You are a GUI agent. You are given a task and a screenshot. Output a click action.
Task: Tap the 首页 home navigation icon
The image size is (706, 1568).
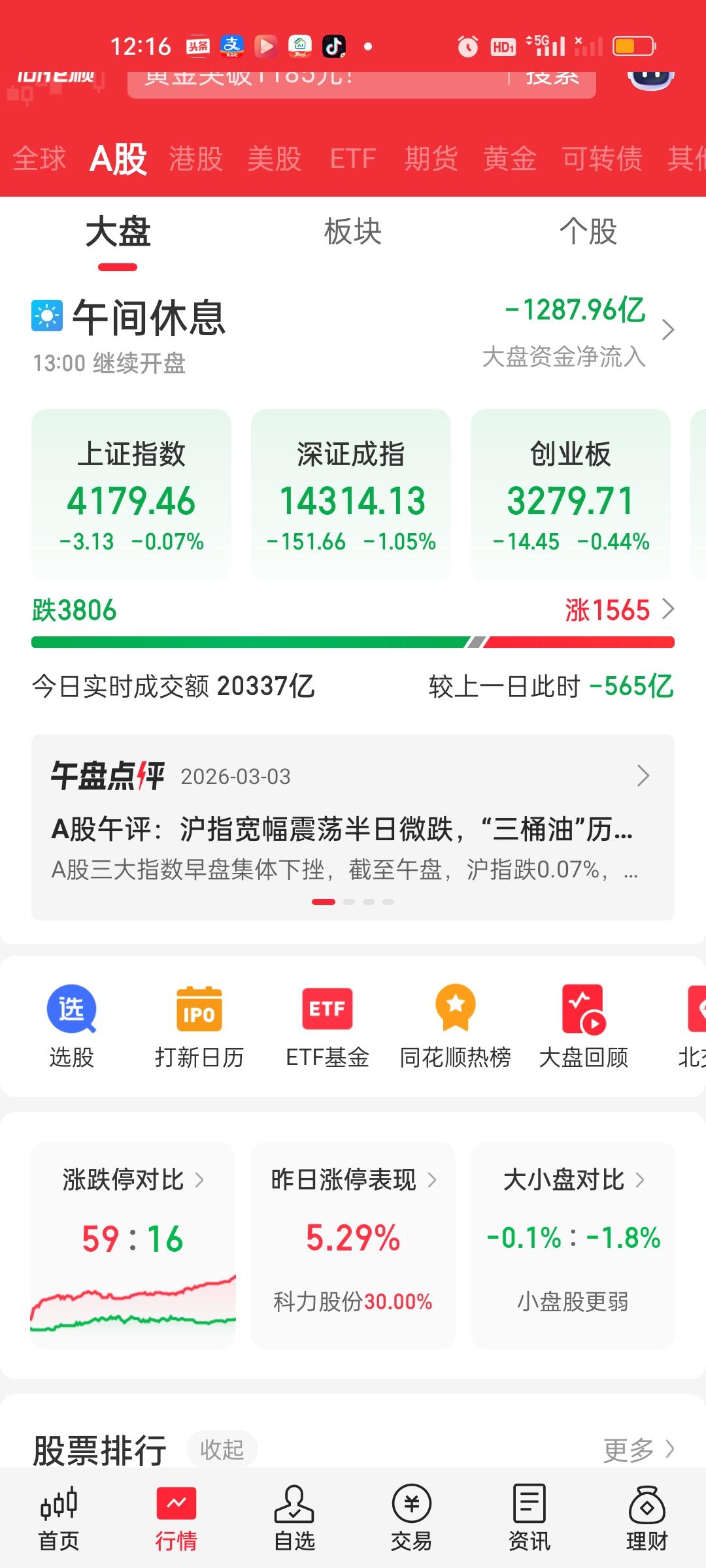coord(59,1516)
